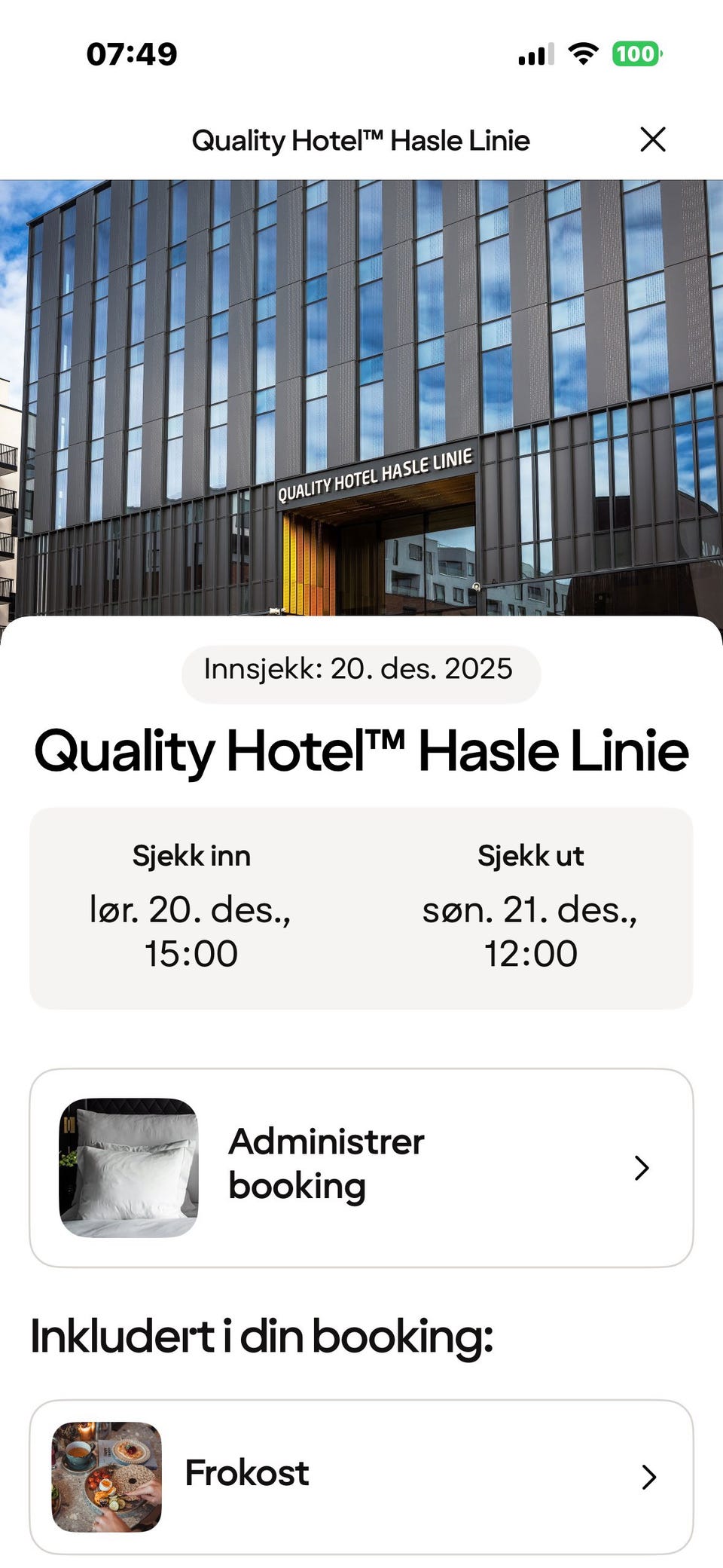
Task: Tap the battery indicator showing 100
Action: (635, 53)
